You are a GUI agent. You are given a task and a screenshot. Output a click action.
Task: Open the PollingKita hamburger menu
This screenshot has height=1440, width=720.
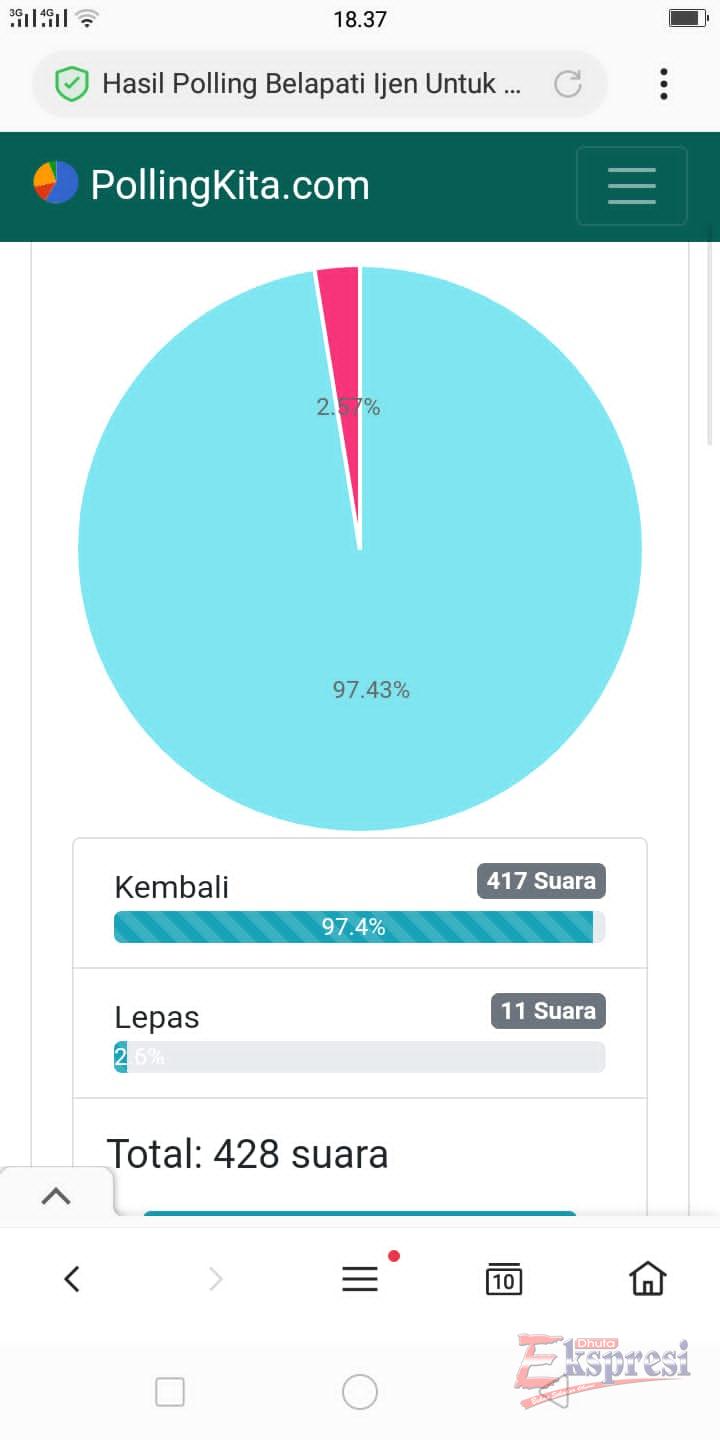(631, 186)
